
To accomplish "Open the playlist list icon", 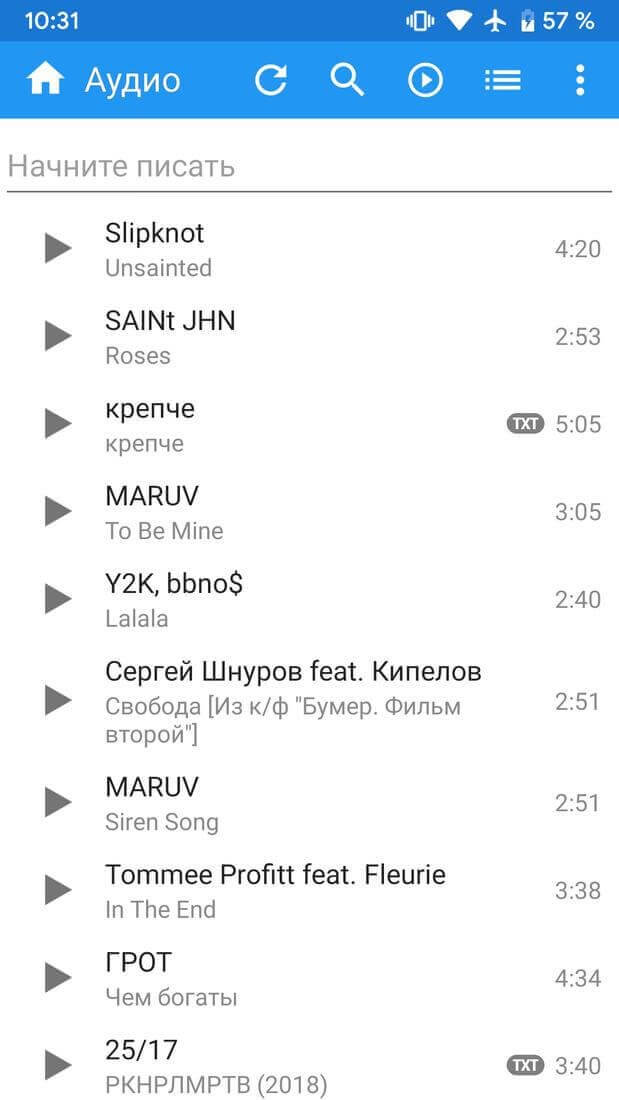I will click(502, 80).
